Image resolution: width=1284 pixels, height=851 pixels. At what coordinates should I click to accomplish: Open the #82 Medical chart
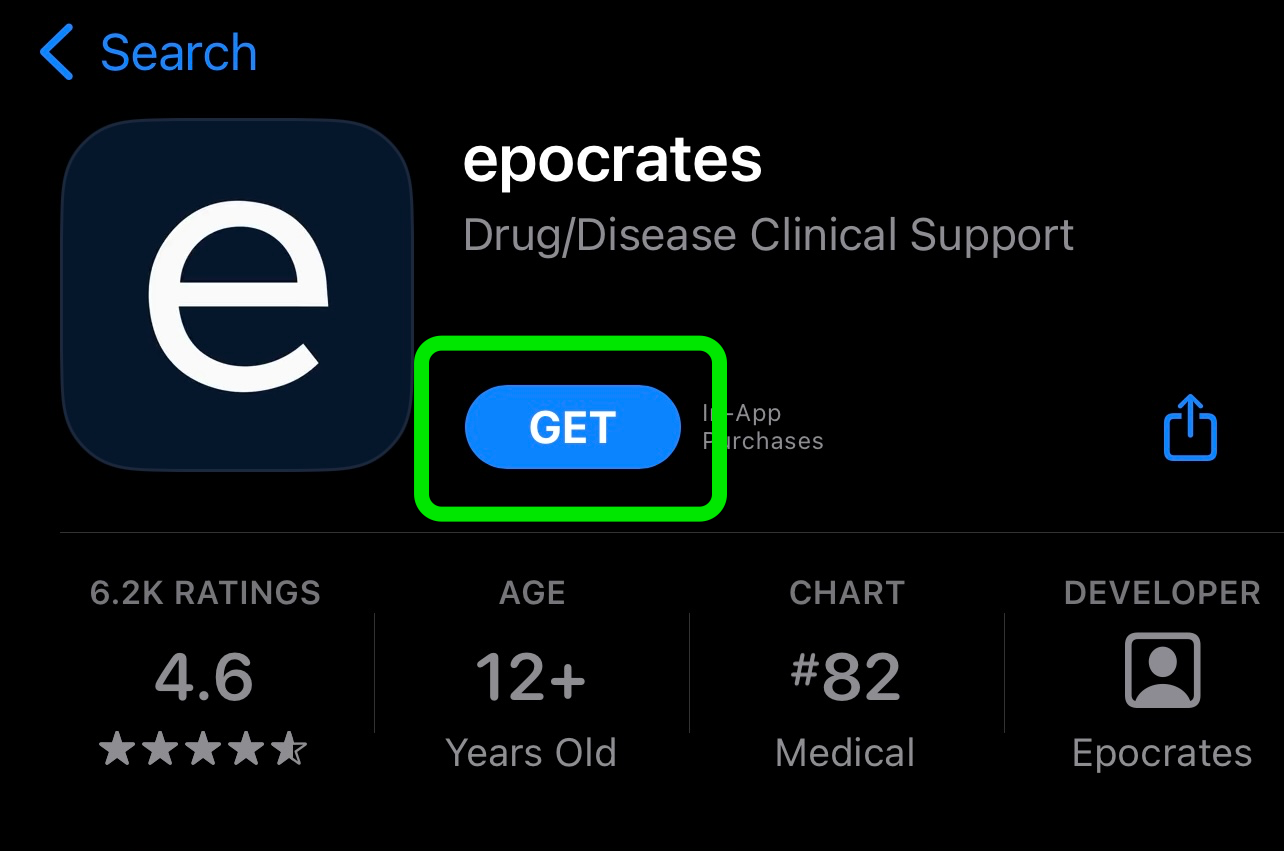(846, 675)
